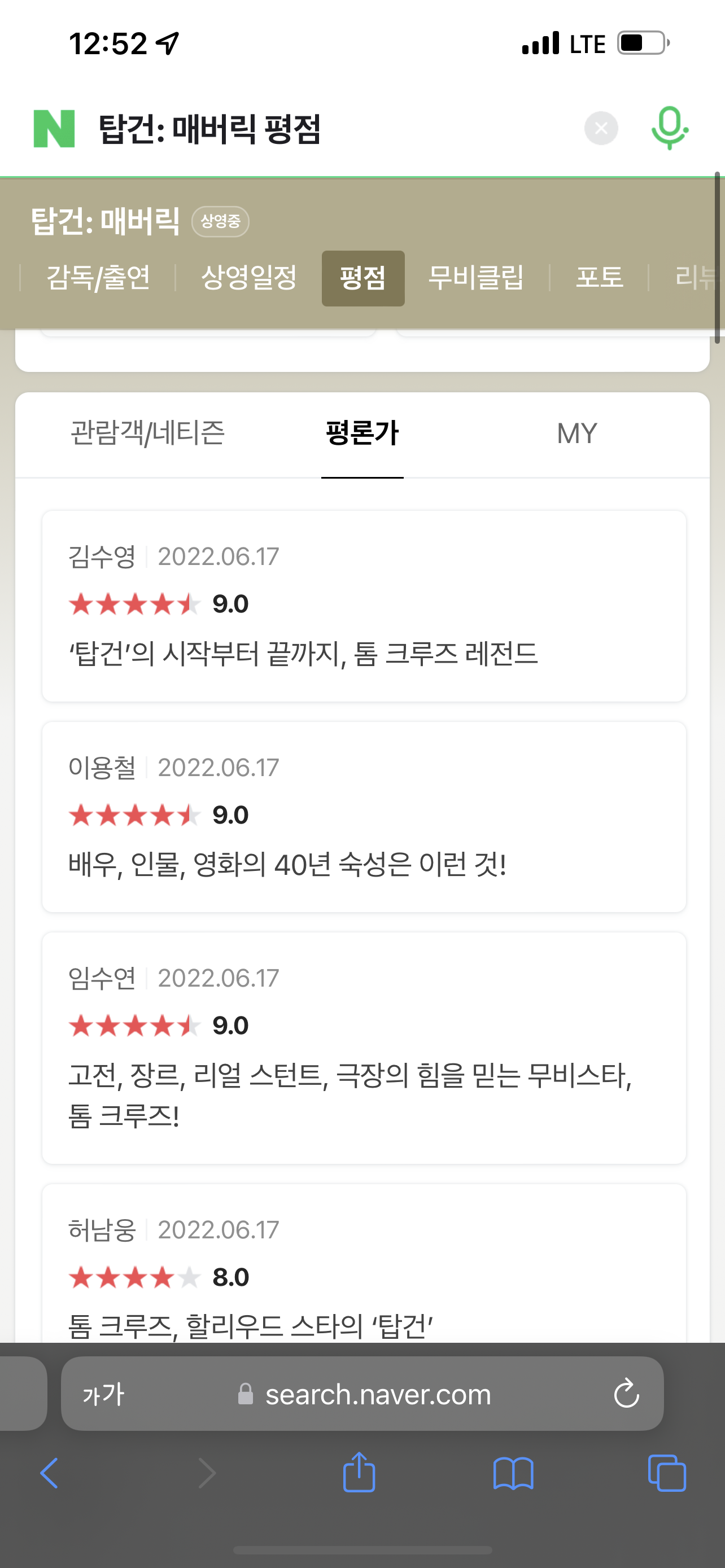Select the 평론가 ratings tab

click(362, 433)
